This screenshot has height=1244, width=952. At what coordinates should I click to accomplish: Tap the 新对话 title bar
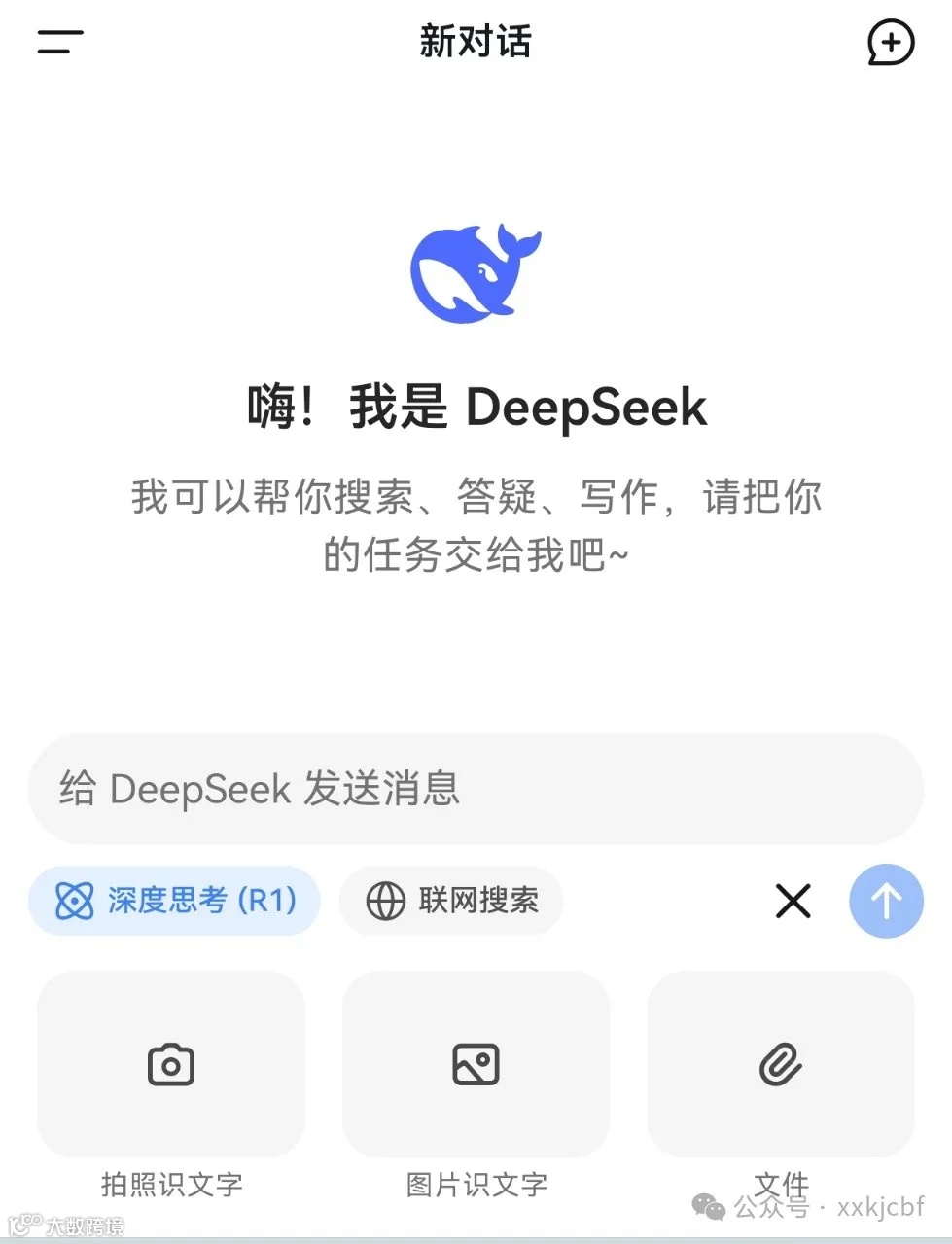point(476,42)
